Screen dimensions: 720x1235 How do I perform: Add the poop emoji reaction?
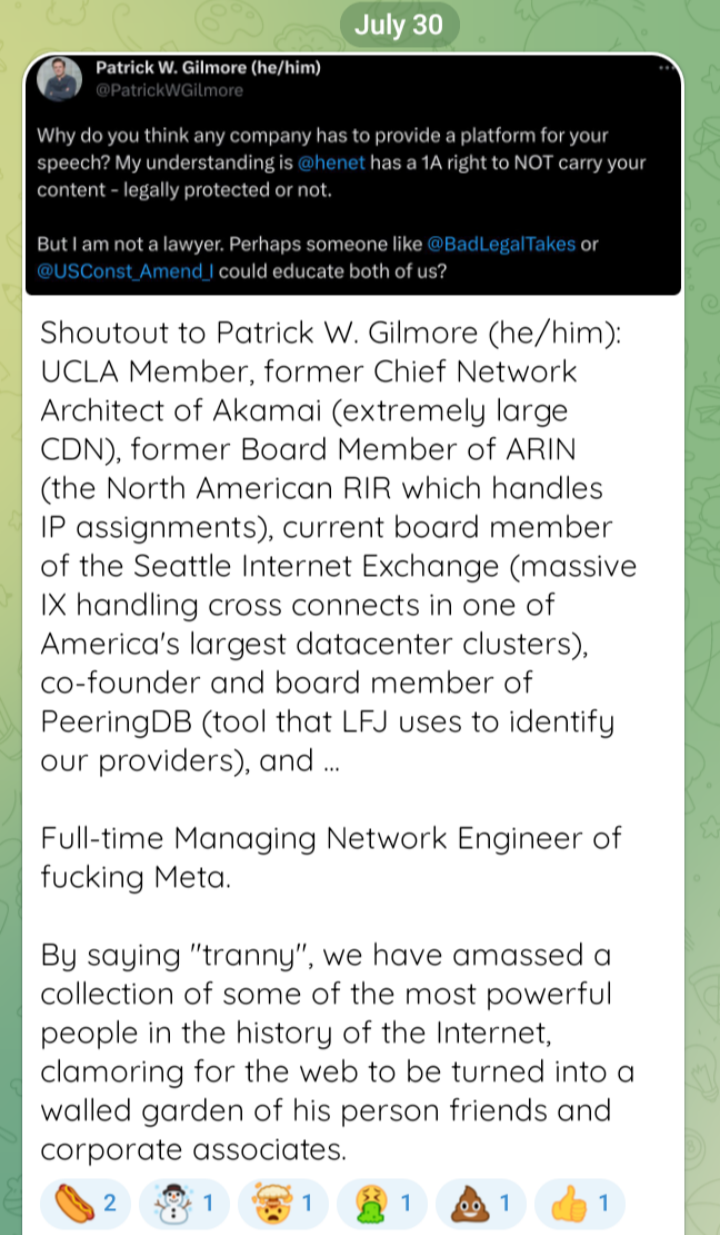pyautogui.click(x=481, y=1203)
